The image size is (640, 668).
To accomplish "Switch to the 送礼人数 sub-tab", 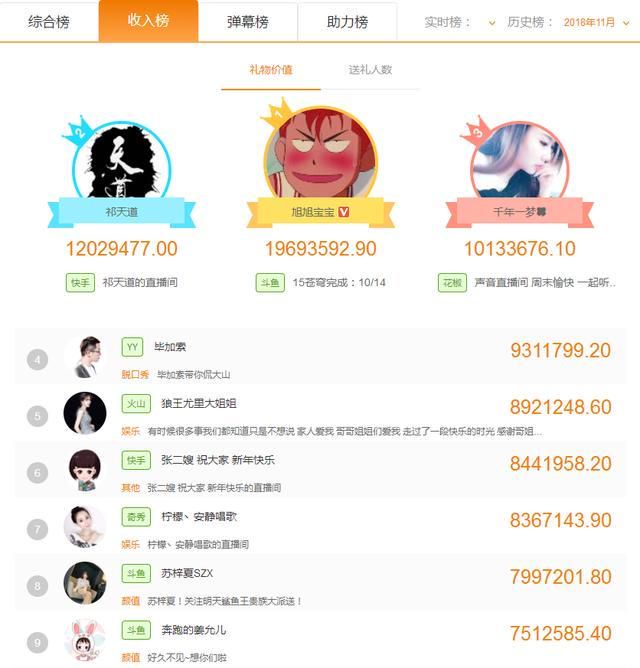I will (x=370, y=70).
